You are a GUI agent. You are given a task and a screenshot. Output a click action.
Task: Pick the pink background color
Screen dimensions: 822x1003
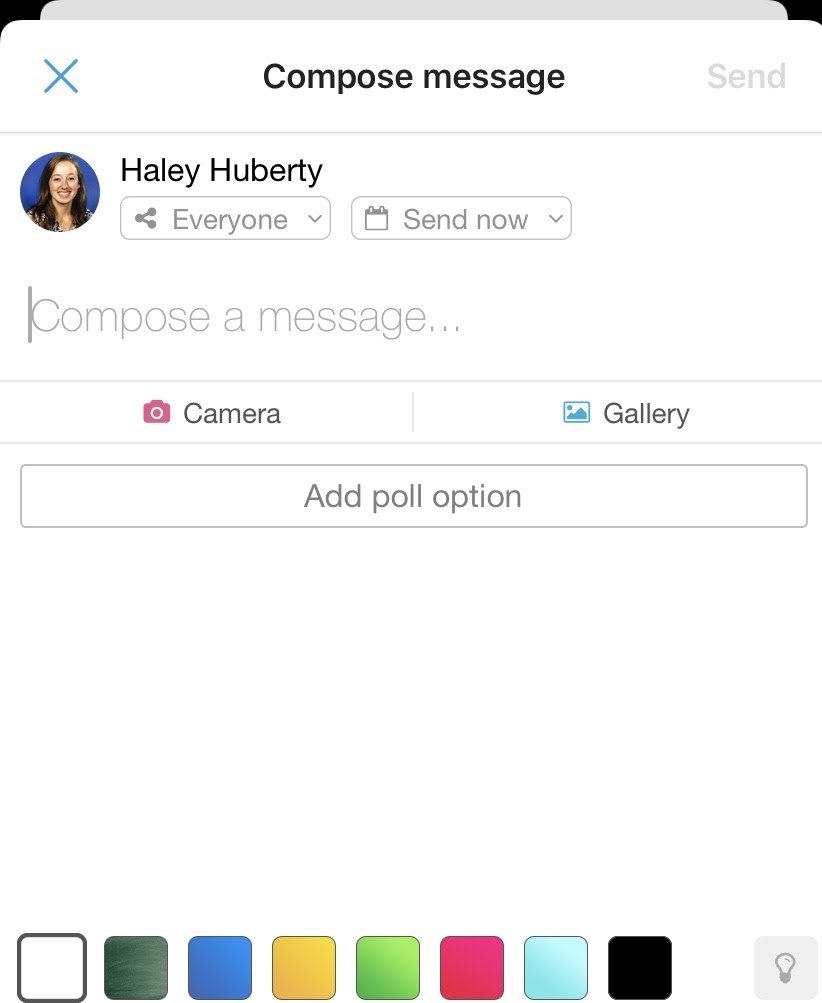[472, 967]
